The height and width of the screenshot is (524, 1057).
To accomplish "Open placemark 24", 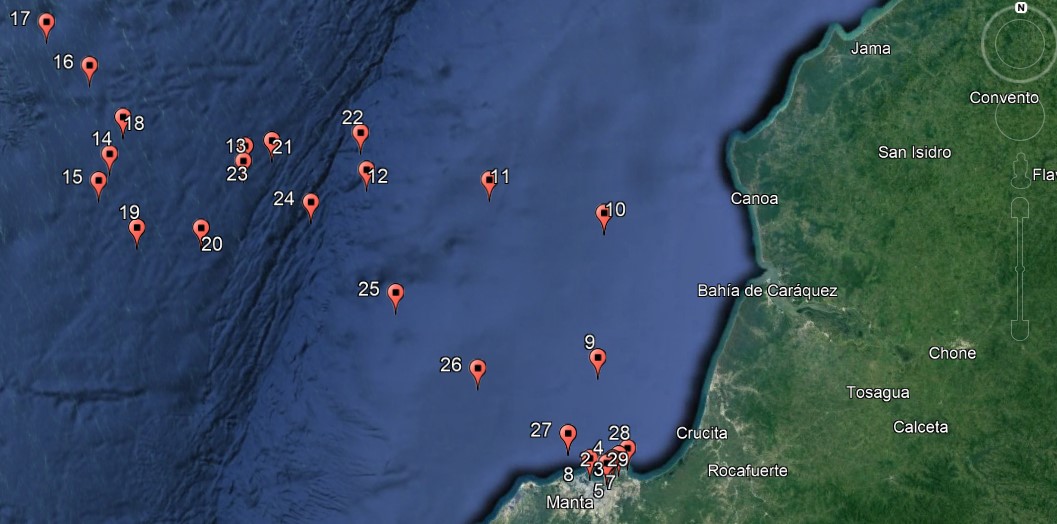I will pos(311,203).
